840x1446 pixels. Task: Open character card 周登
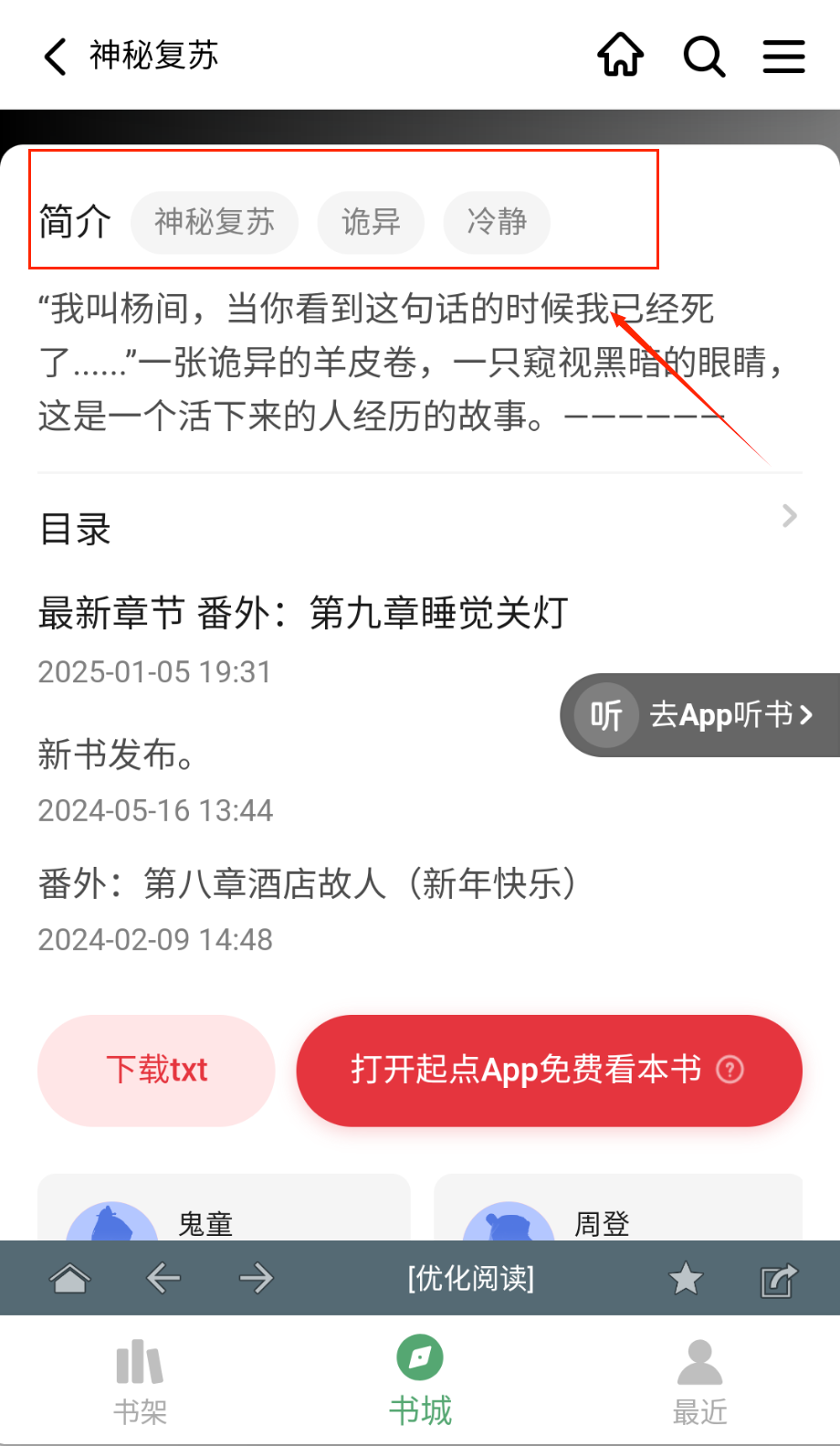pyautogui.click(x=618, y=1213)
